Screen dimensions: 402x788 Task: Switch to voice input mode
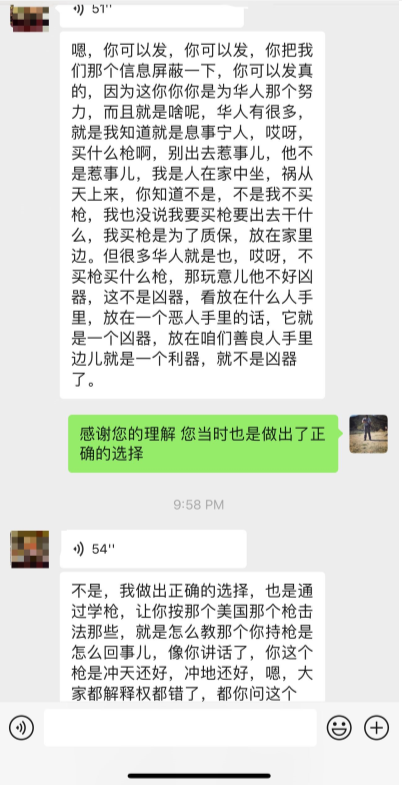[x=21, y=727]
